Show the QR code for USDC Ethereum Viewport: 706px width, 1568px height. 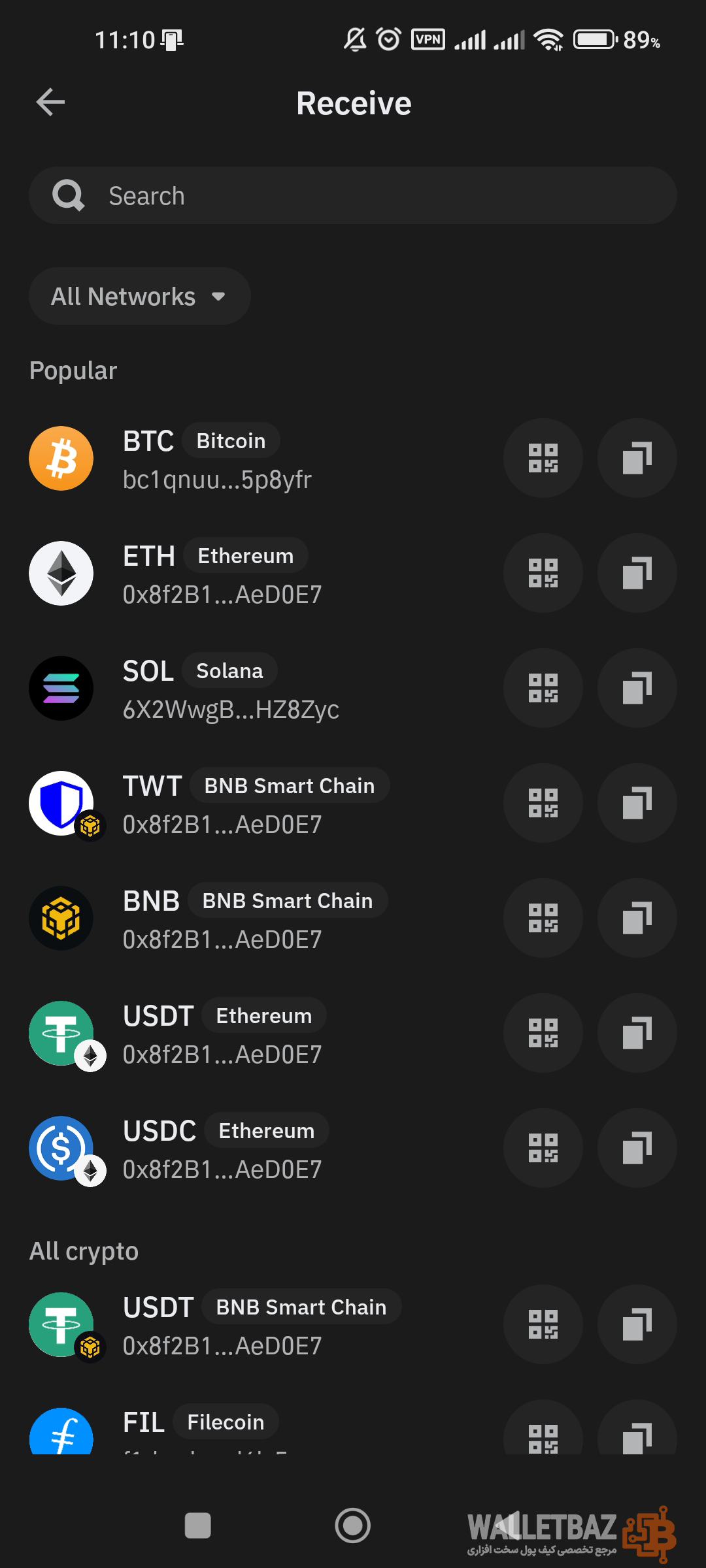[x=543, y=1148]
